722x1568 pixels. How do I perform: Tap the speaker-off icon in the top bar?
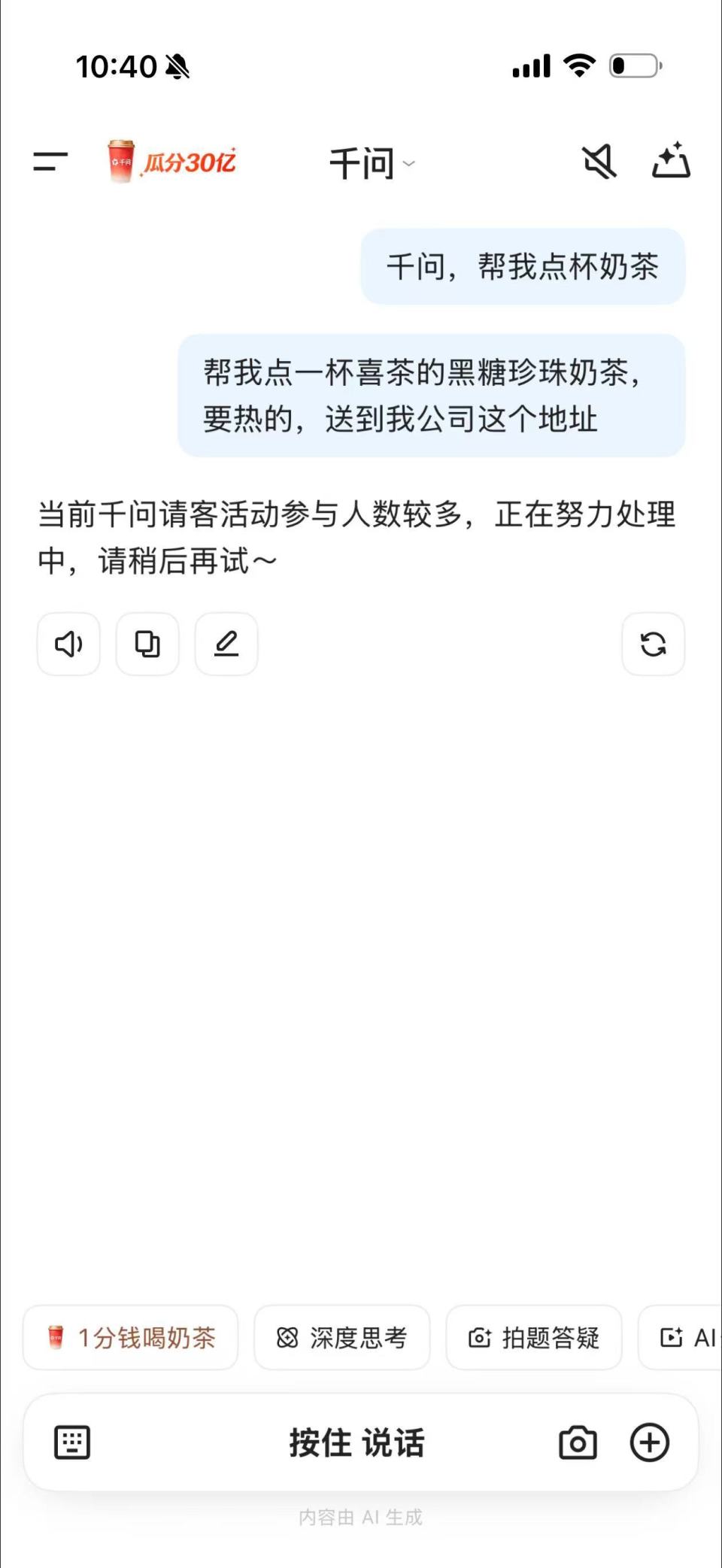coord(598,162)
